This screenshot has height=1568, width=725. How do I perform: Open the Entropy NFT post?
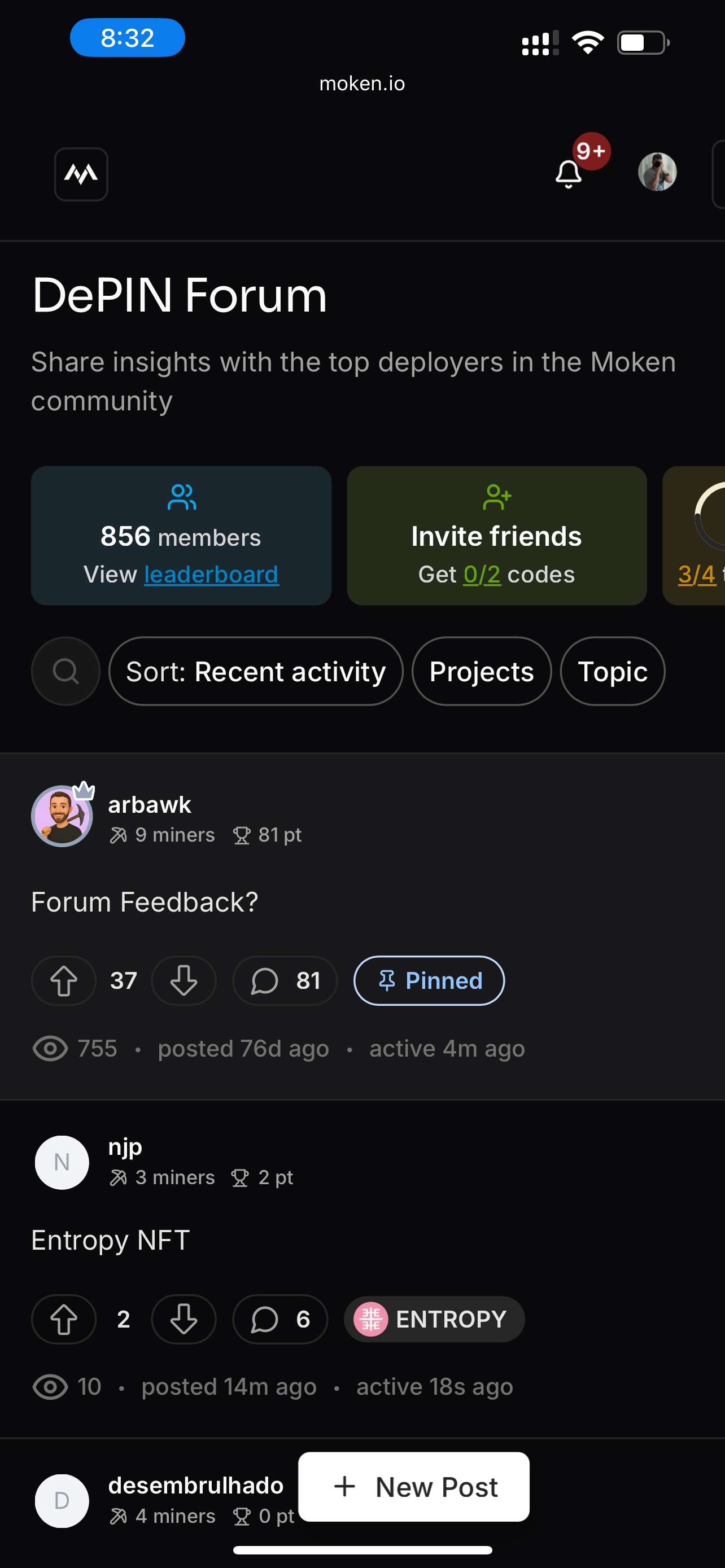tap(110, 1240)
